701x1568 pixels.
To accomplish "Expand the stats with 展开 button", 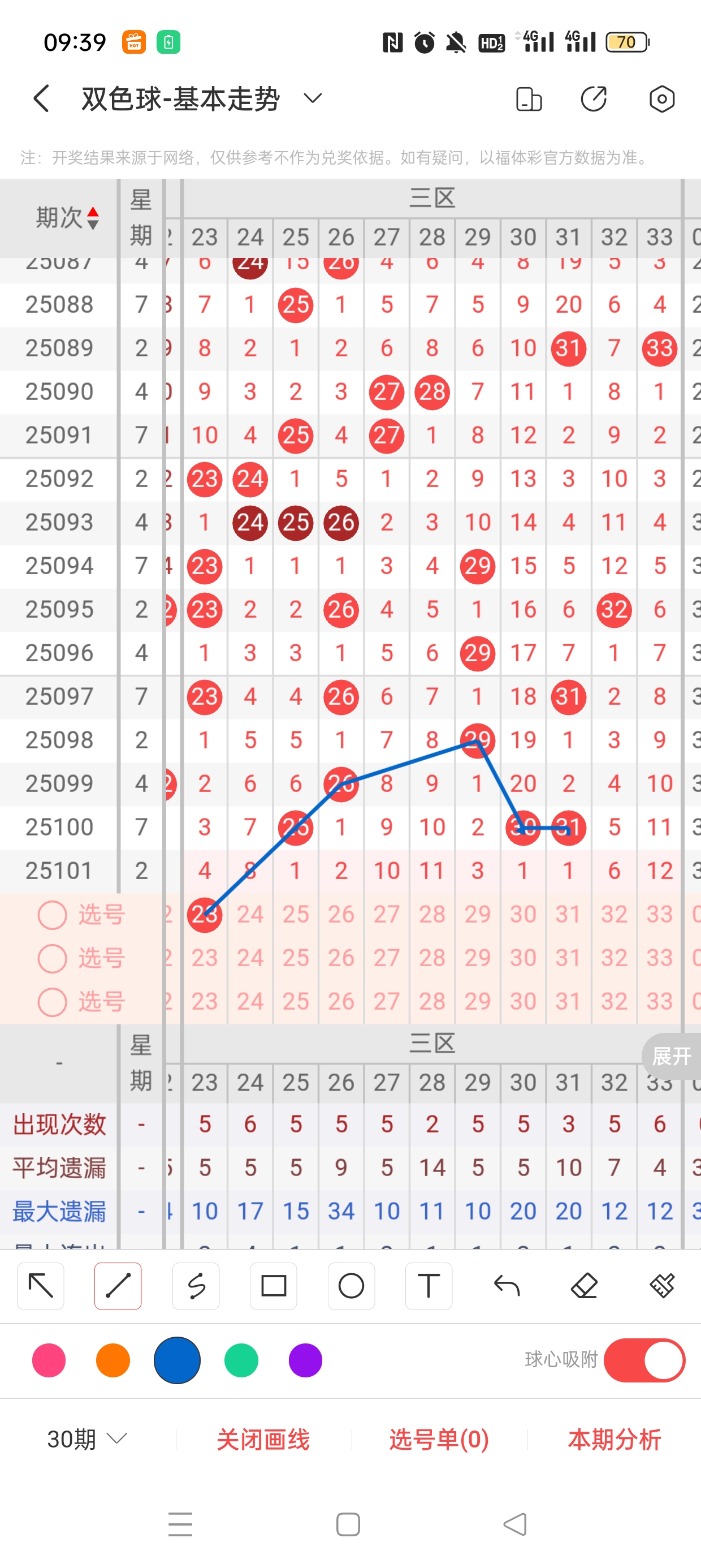I will [x=671, y=1056].
